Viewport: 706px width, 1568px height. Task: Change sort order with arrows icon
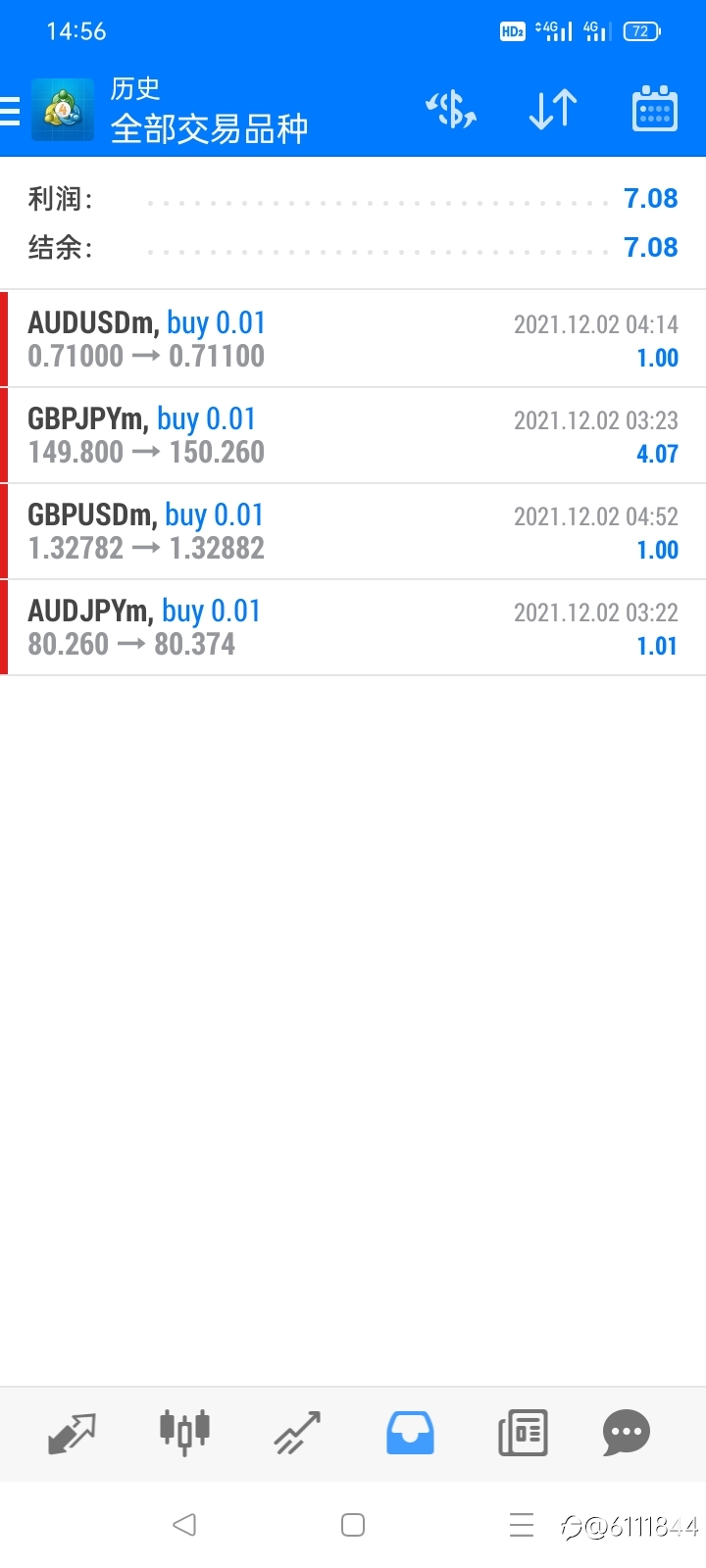[x=553, y=110]
